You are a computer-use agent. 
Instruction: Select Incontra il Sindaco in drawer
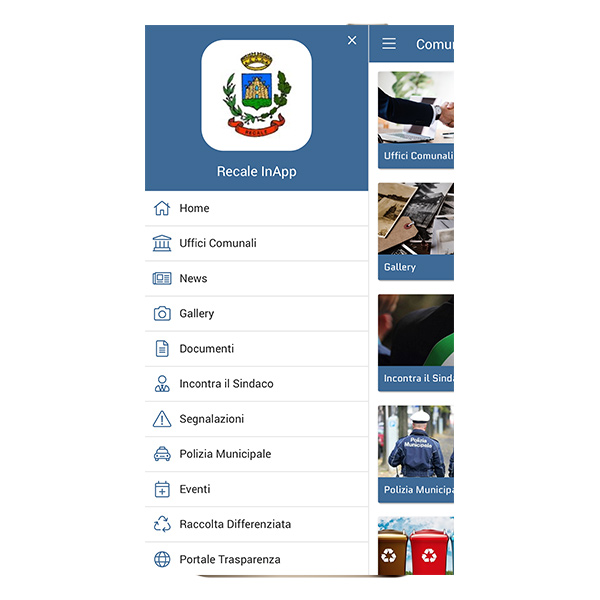point(226,384)
